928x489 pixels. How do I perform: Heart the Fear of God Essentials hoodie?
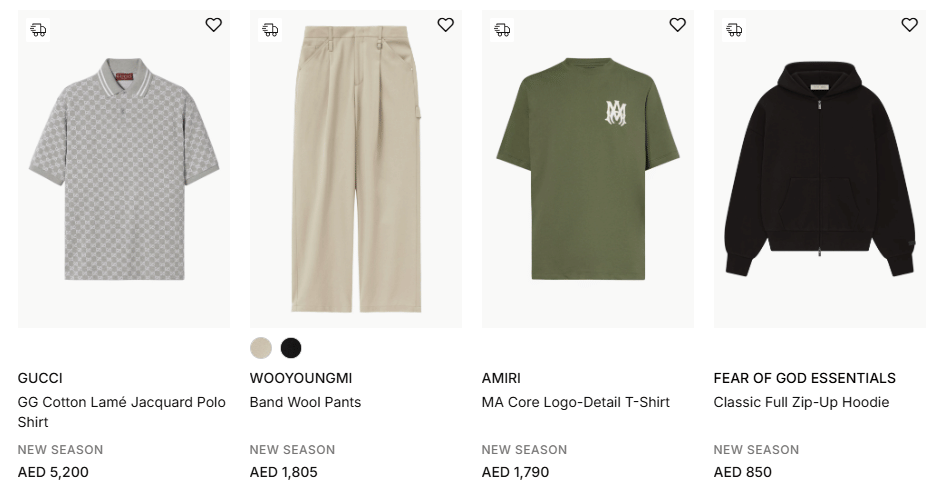(909, 25)
